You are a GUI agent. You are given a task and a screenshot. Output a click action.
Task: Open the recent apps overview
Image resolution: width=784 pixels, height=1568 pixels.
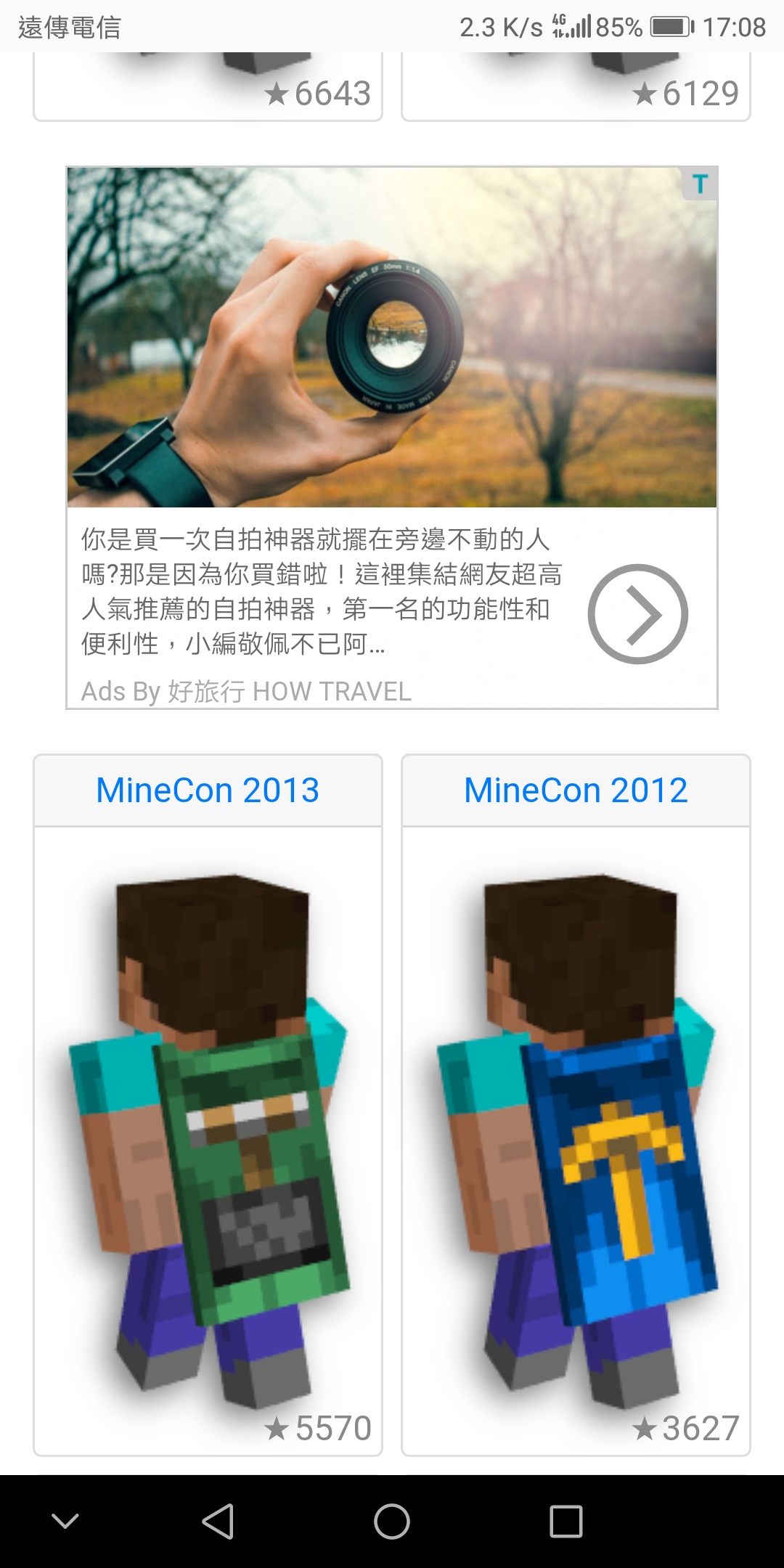pyautogui.click(x=566, y=1522)
